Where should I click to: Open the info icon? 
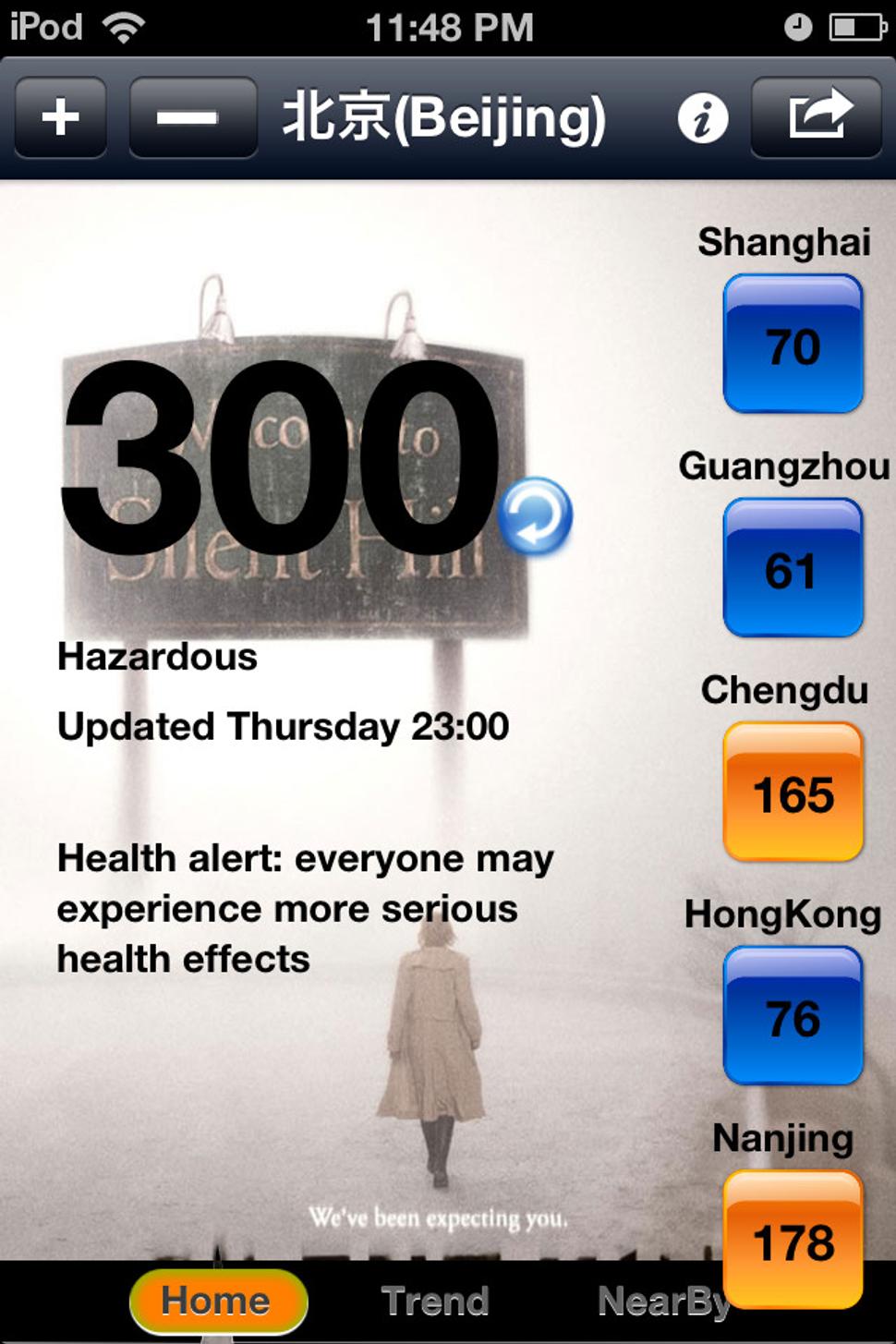[x=702, y=119]
